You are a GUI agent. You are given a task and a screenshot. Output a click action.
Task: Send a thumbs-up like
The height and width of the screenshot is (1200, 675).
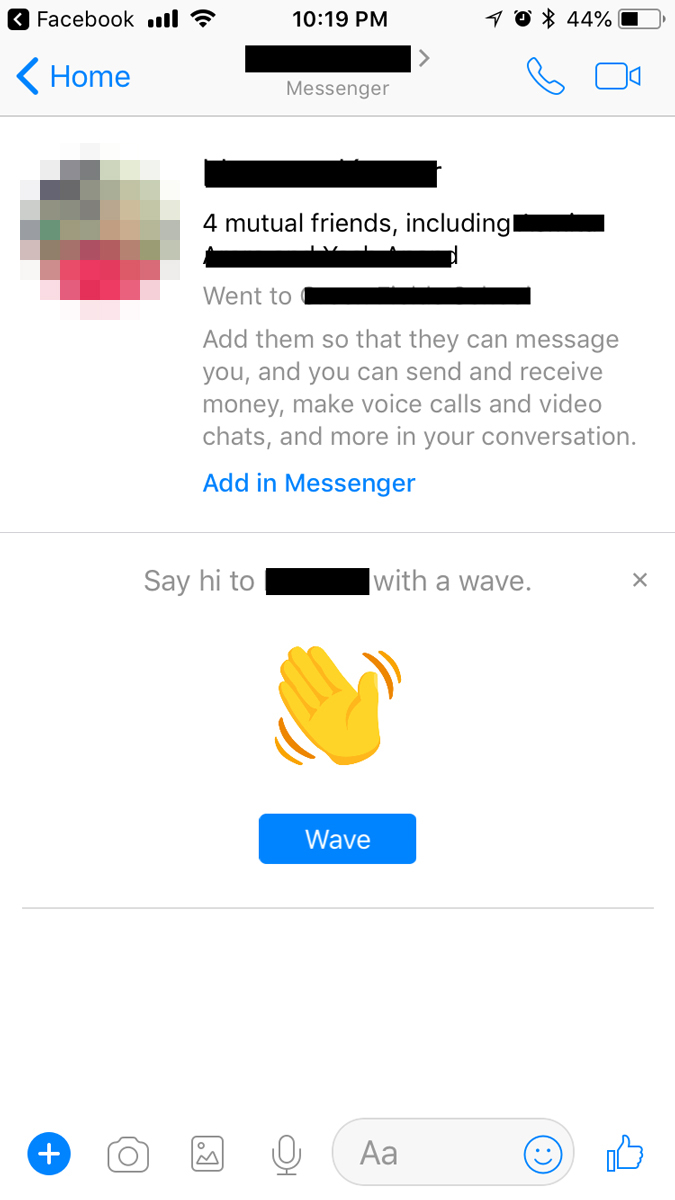pos(624,1154)
